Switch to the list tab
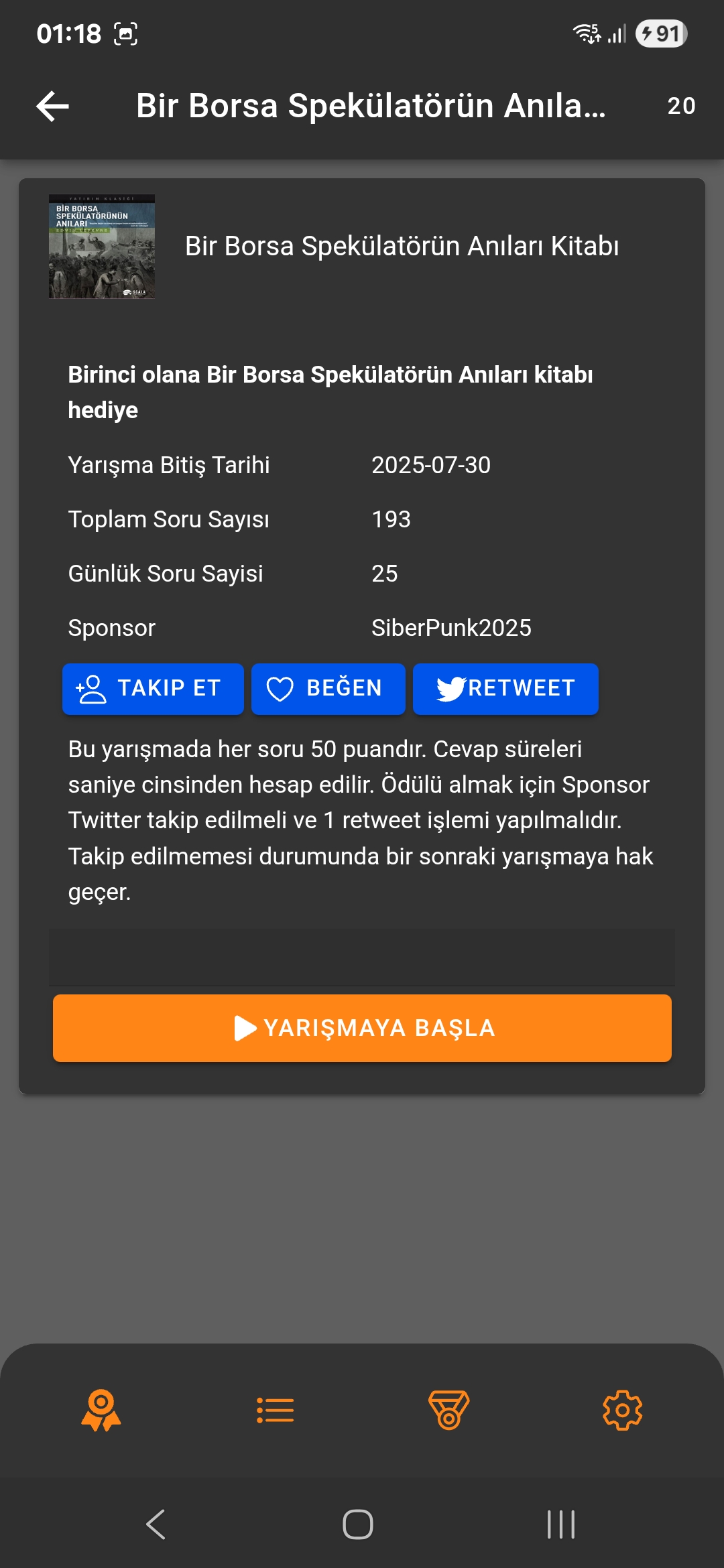 click(x=275, y=1411)
